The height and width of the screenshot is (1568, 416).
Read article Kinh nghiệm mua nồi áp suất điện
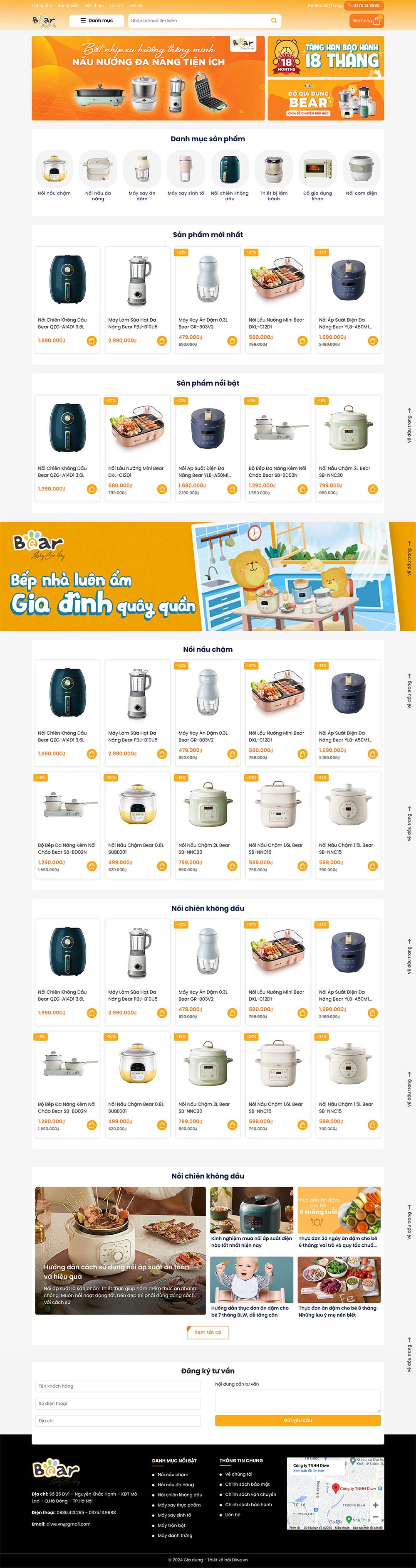[252, 1242]
